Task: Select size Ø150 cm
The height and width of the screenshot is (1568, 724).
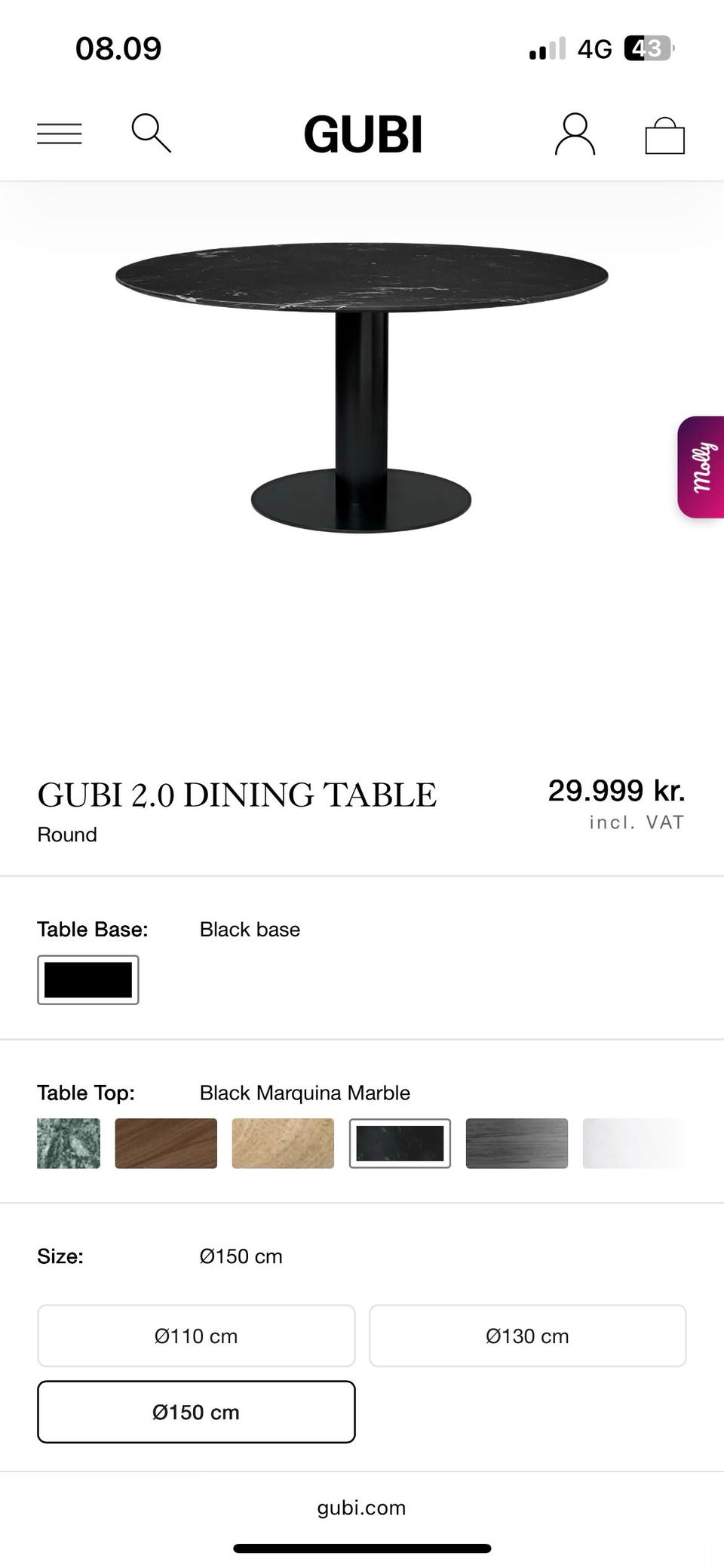Action: point(196,1412)
